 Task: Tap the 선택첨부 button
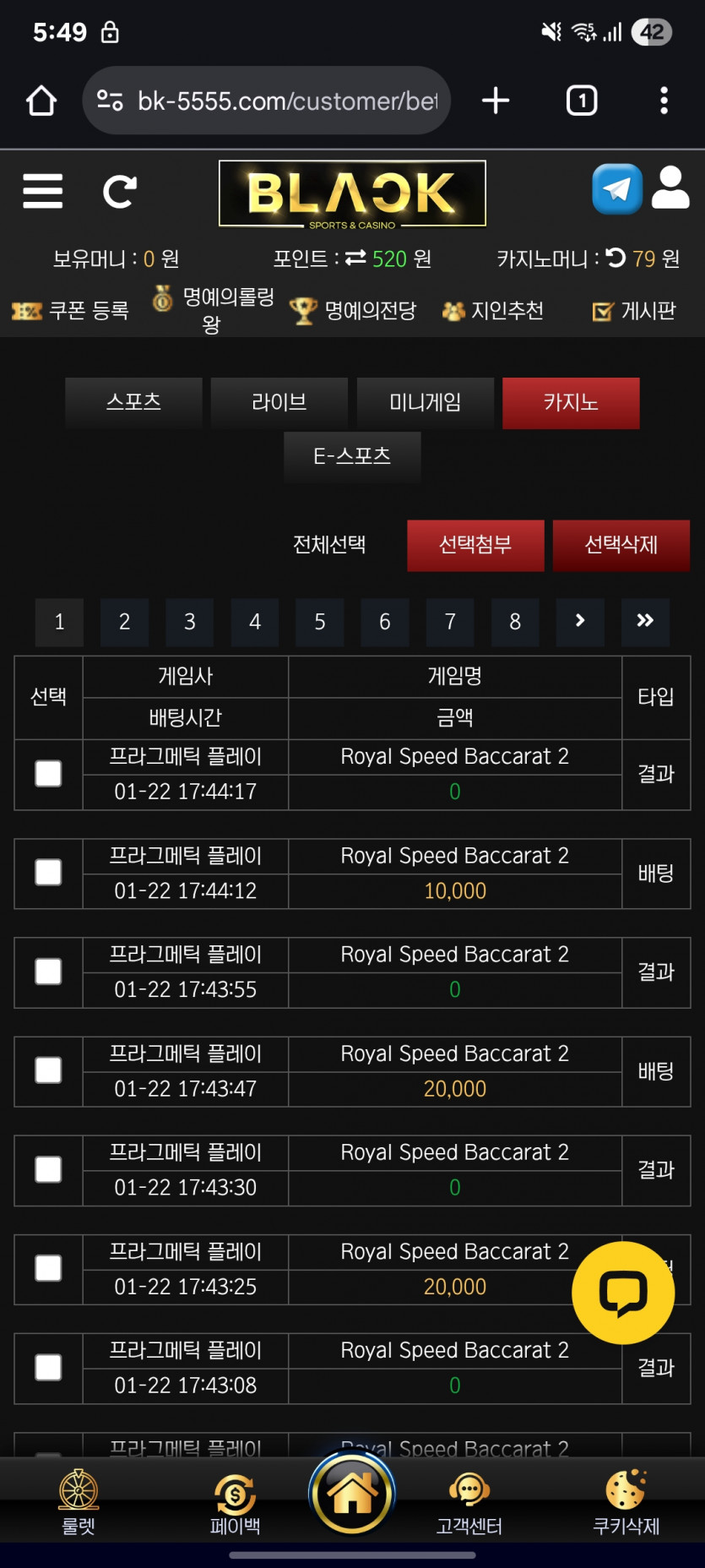pyautogui.click(x=475, y=546)
